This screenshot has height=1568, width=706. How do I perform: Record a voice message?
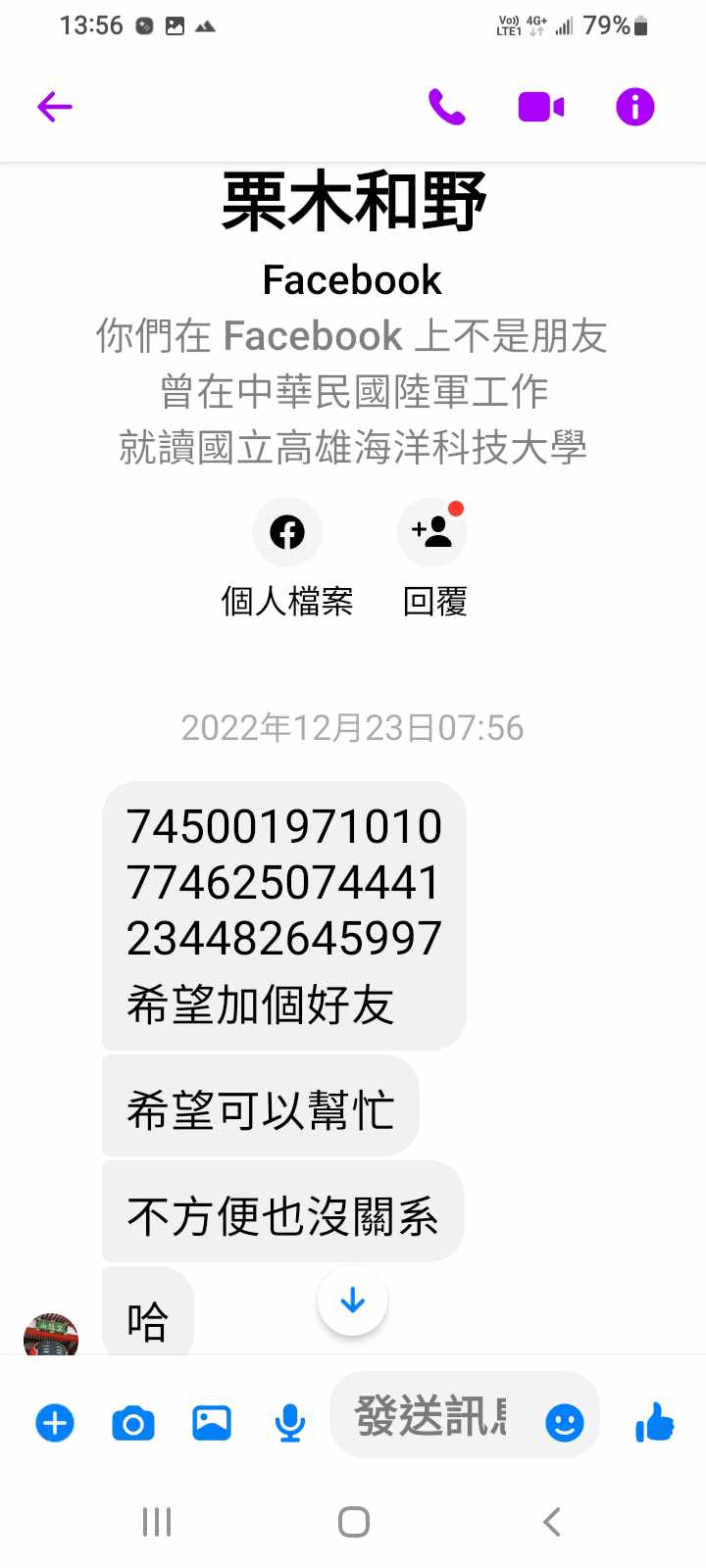point(289,1422)
